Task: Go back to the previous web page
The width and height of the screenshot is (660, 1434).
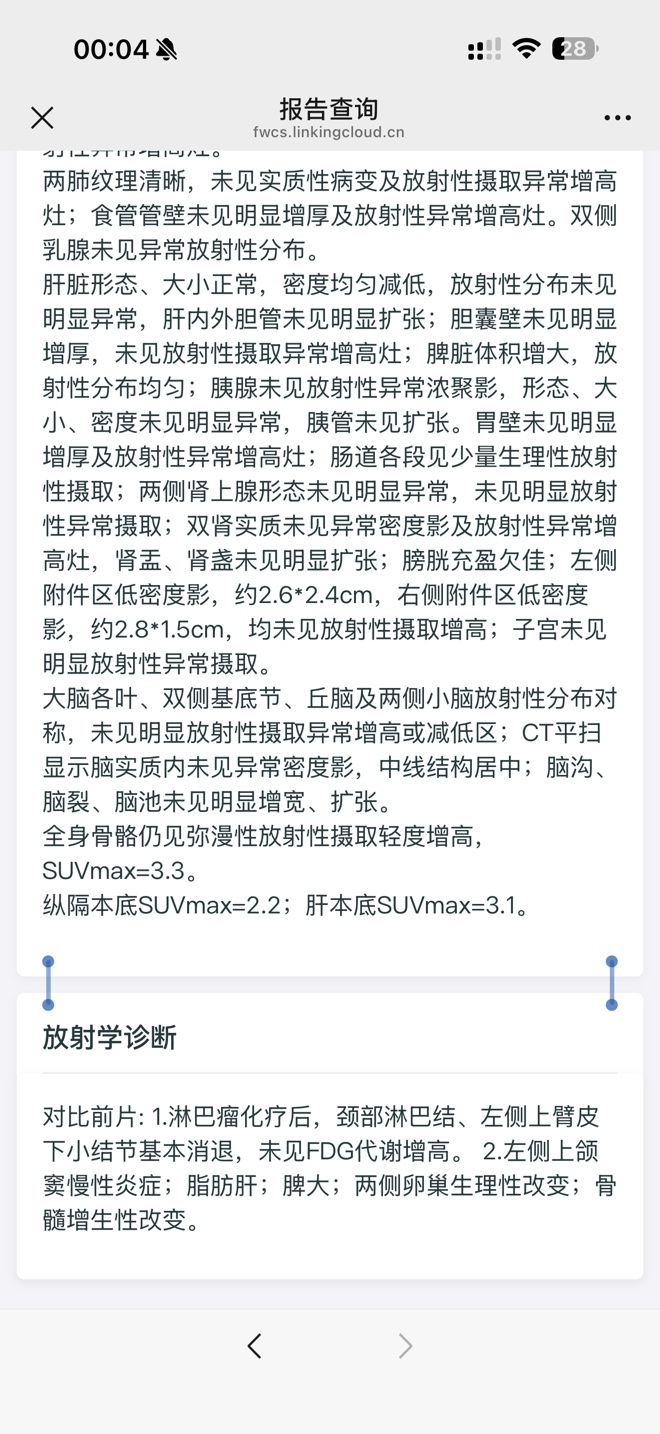Action: click(x=255, y=1346)
